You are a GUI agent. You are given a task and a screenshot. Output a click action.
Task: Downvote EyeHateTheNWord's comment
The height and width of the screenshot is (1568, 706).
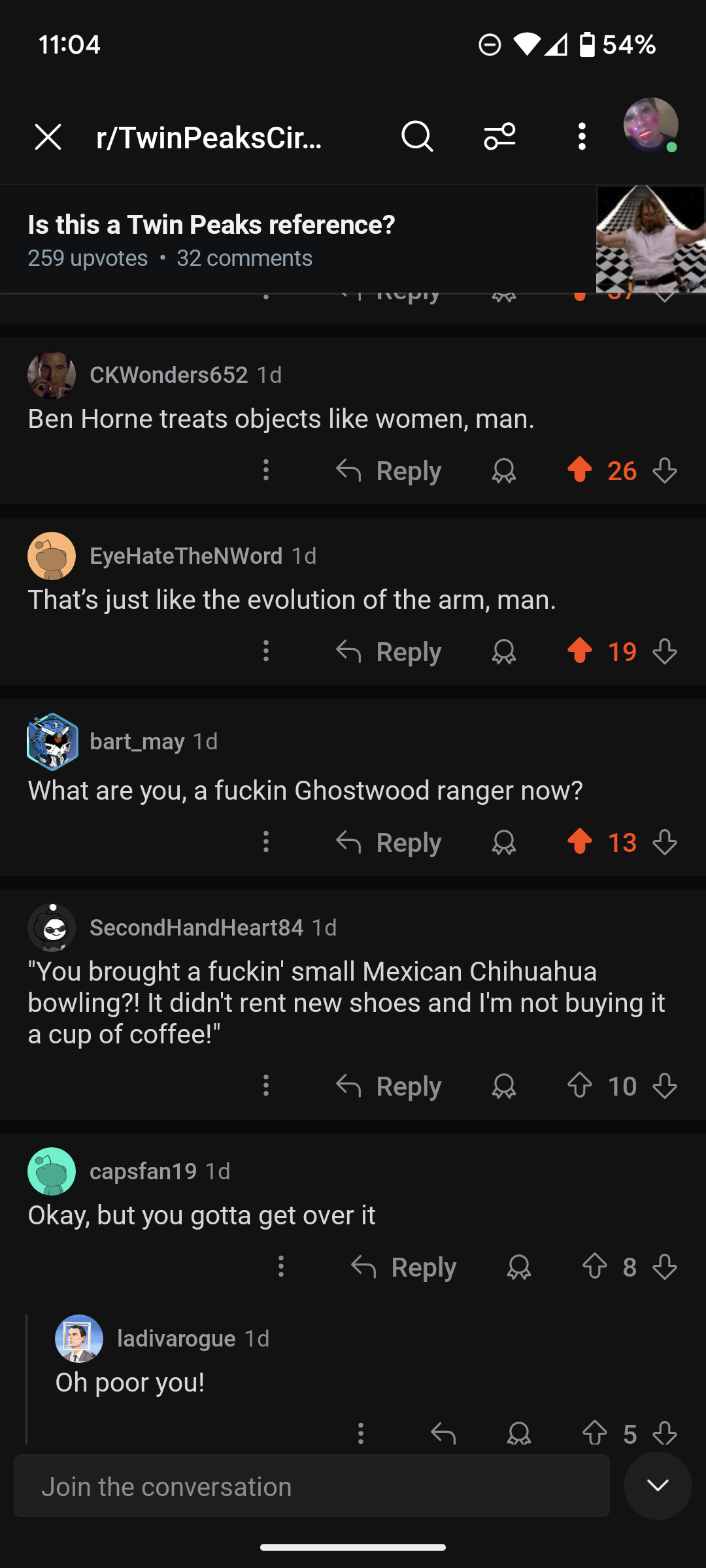pos(665,651)
